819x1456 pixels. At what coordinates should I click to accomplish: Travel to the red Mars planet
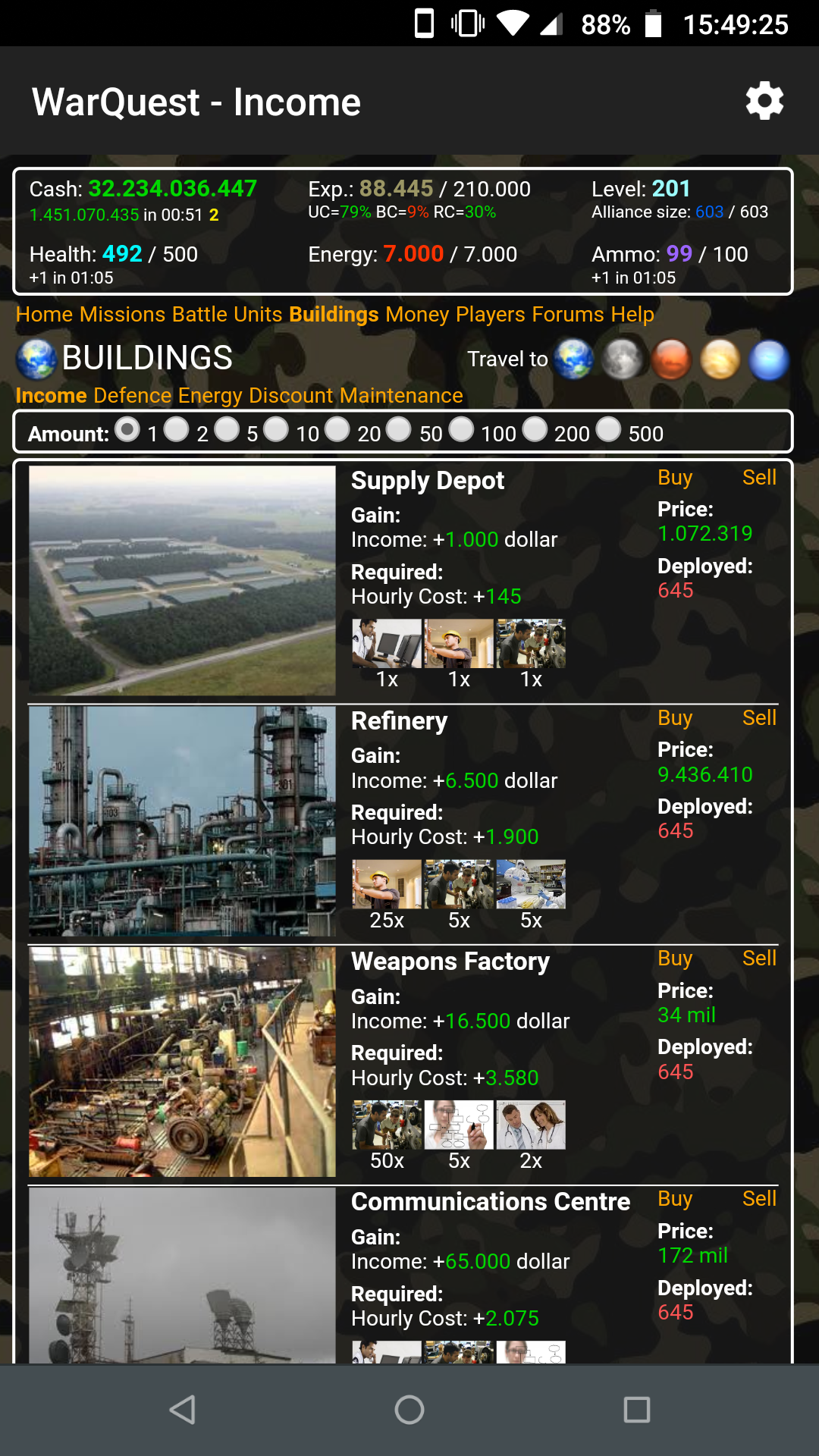click(x=671, y=359)
